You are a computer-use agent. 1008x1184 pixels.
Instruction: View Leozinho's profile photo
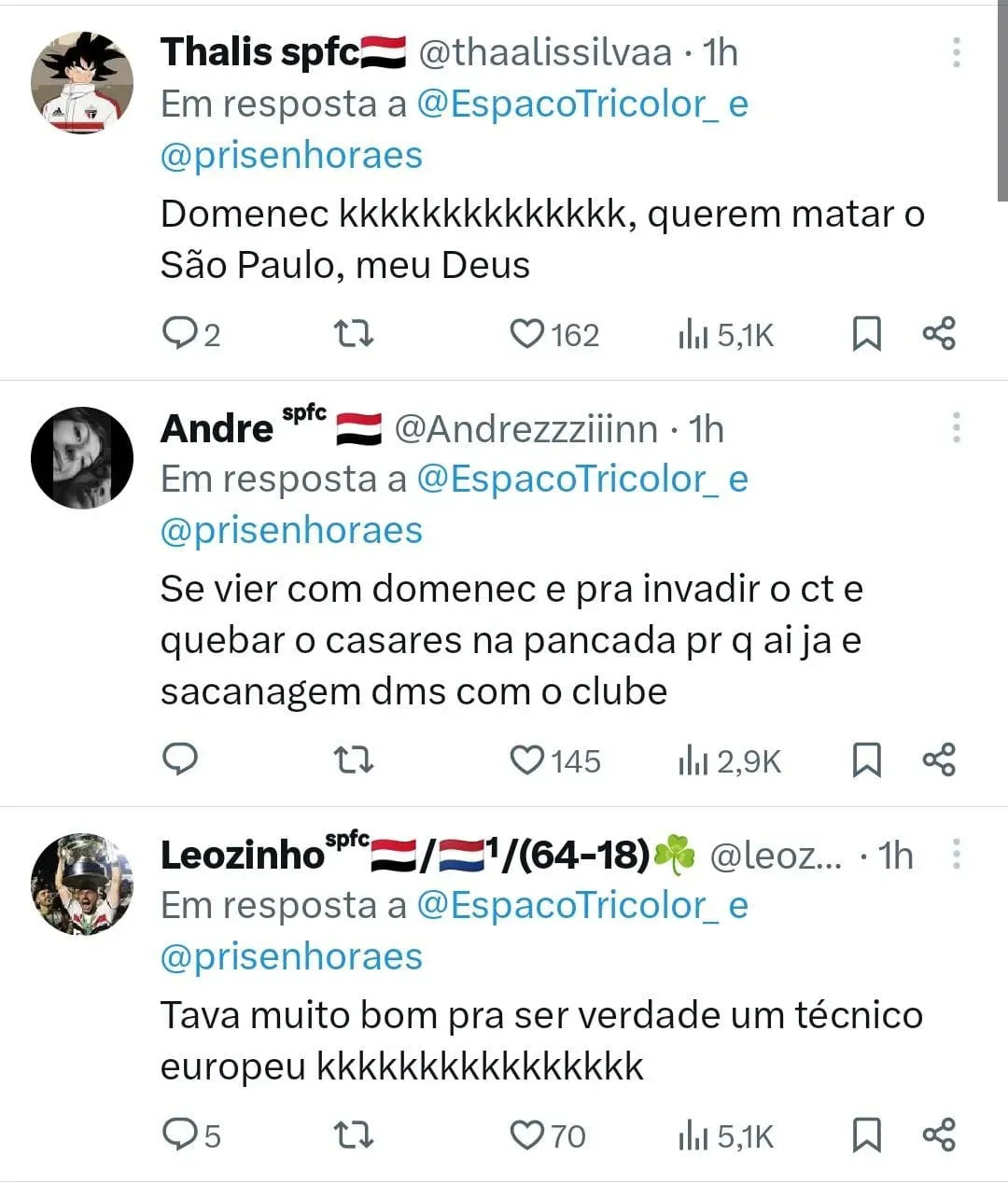click(82, 884)
